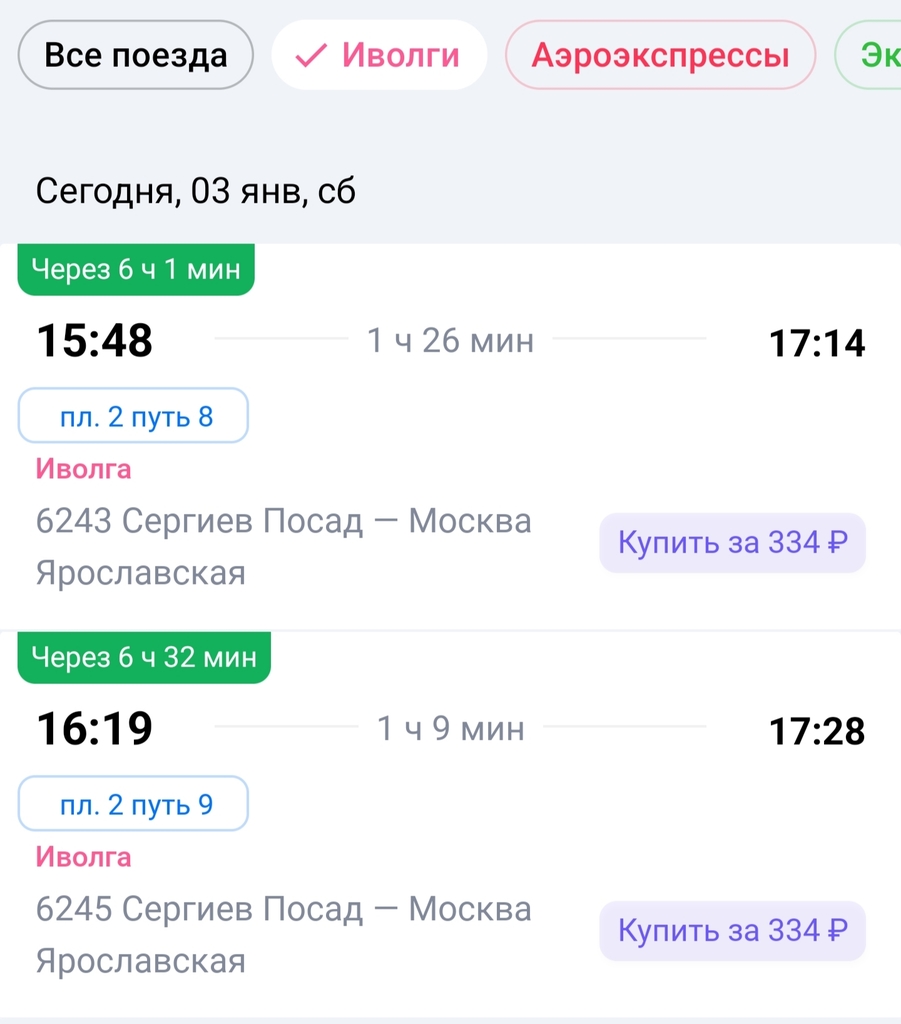This screenshot has width=901, height=1024.
Task: Deselect the Иволги filter chip
Action: click(379, 55)
